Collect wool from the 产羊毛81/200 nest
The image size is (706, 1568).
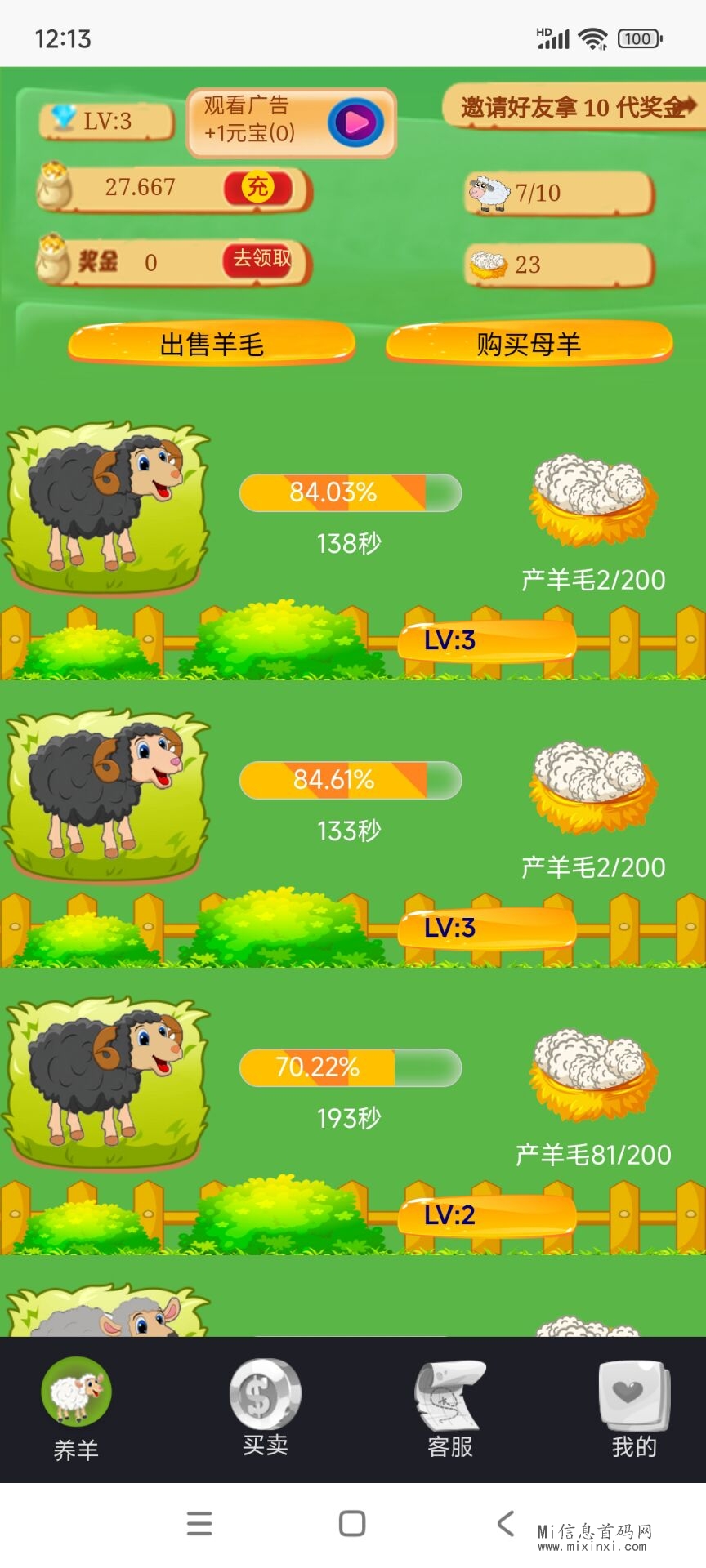(592, 1074)
